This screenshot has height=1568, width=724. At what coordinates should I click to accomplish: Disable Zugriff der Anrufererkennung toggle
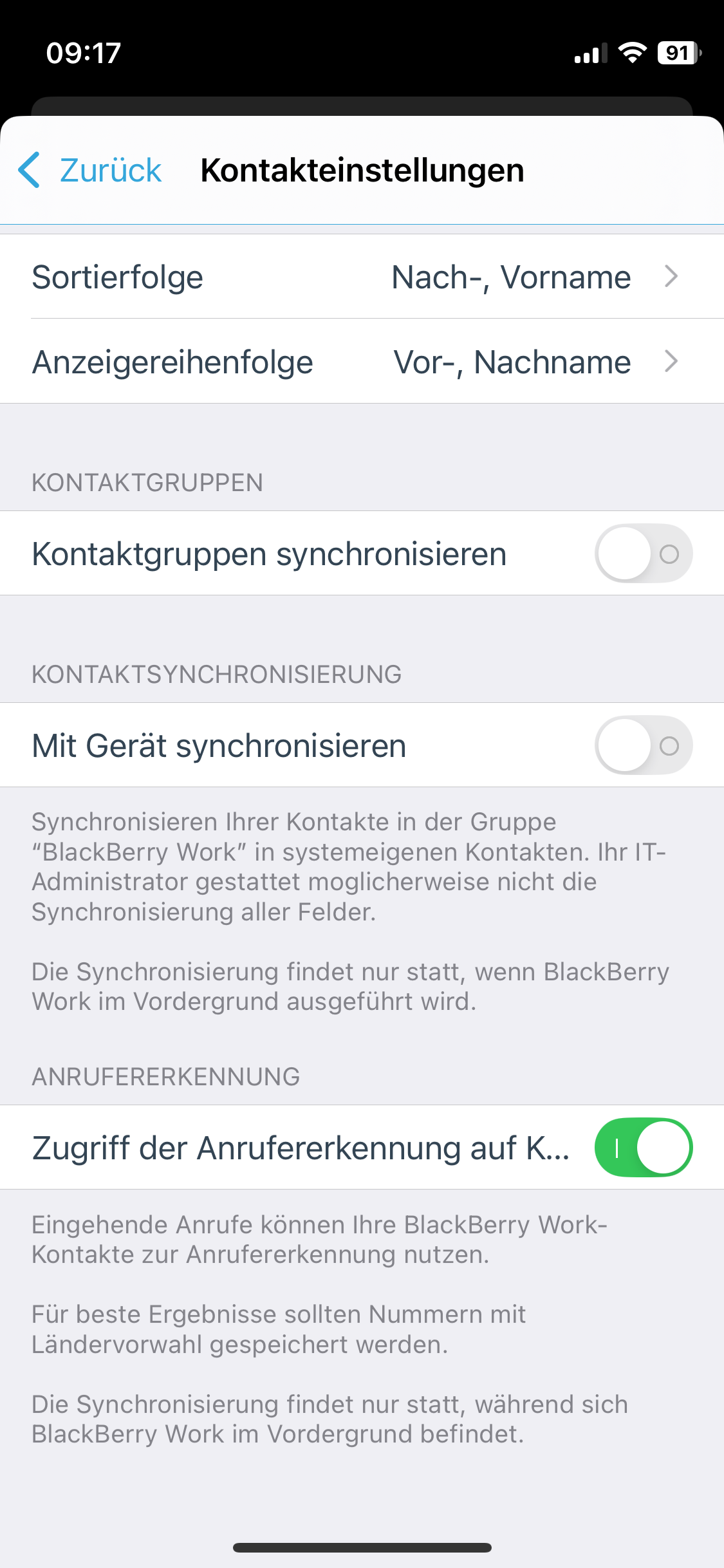(x=643, y=1148)
